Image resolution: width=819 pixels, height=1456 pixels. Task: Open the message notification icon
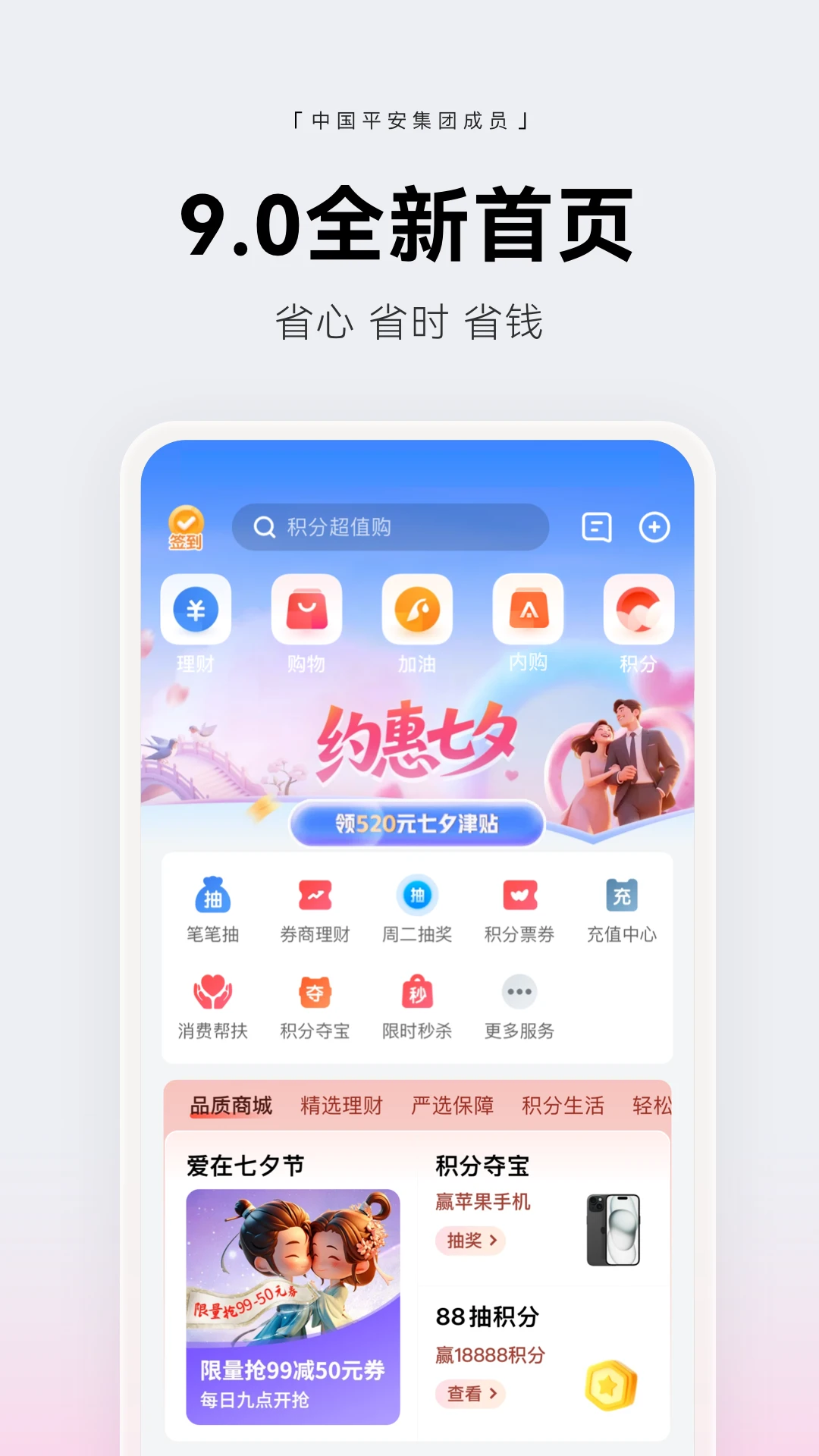click(597, 528)
